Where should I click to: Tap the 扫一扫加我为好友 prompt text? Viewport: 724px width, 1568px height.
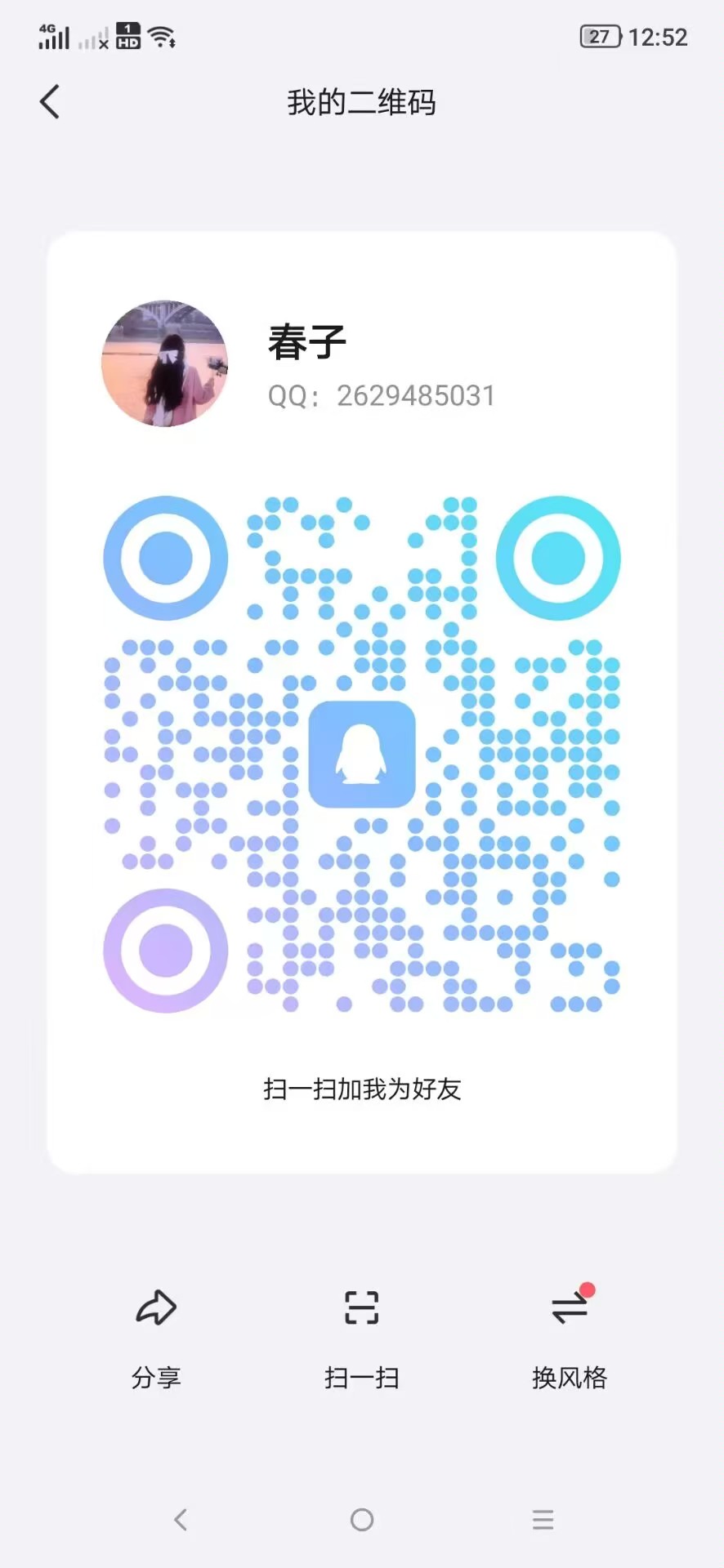point(361,1089)
